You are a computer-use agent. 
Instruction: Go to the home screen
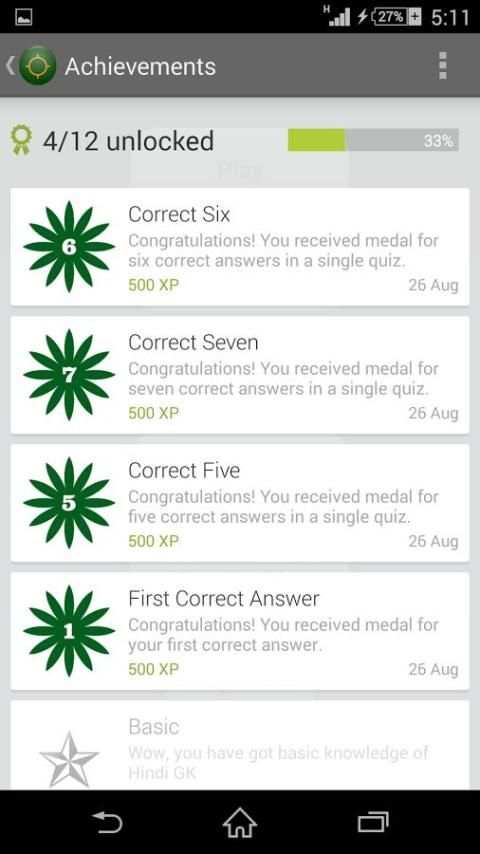click(240, 822)
